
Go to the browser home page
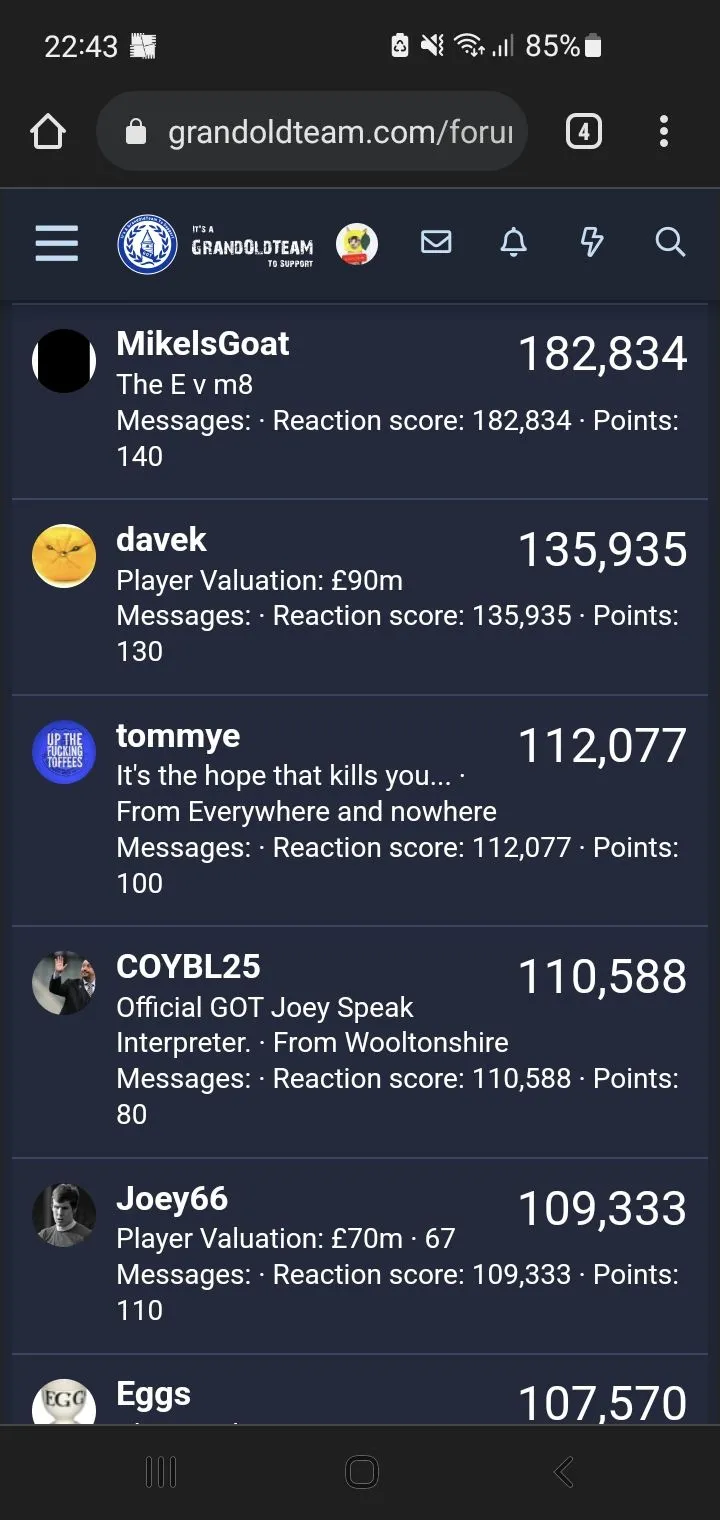[x=48, y=132]
